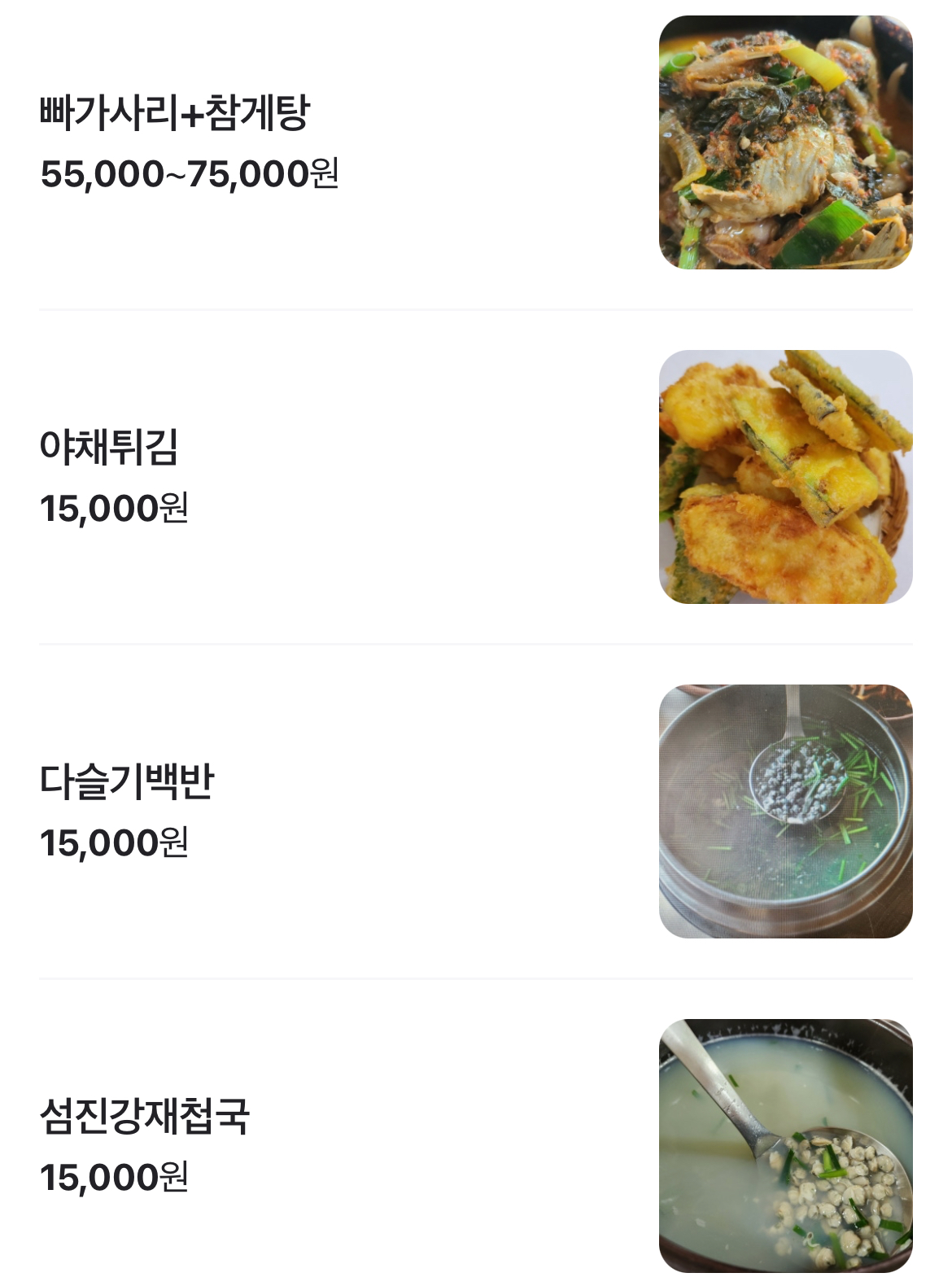Open the 빠가사리+참게탕 menu photo

tap(785, 142)
